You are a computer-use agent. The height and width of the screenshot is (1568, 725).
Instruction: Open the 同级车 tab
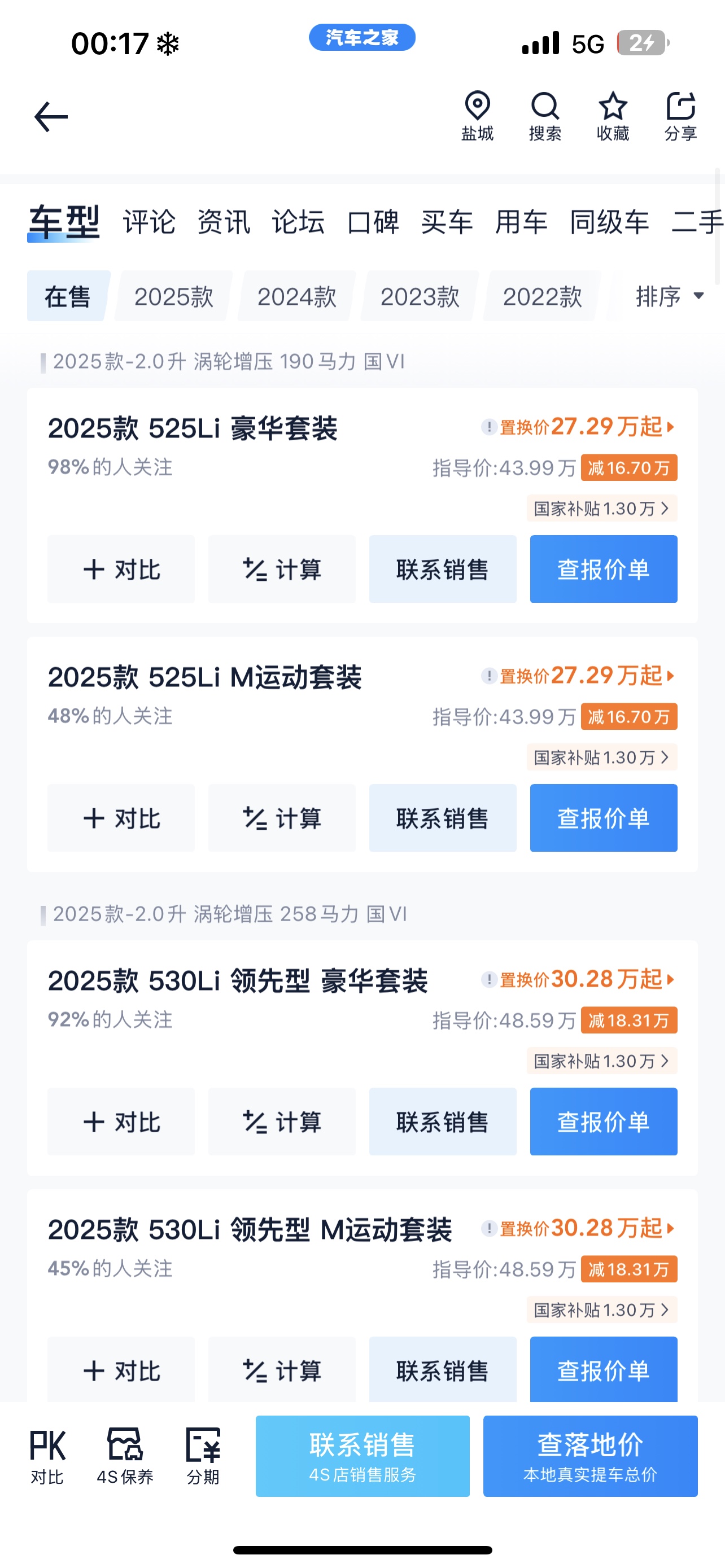(609, 222)
